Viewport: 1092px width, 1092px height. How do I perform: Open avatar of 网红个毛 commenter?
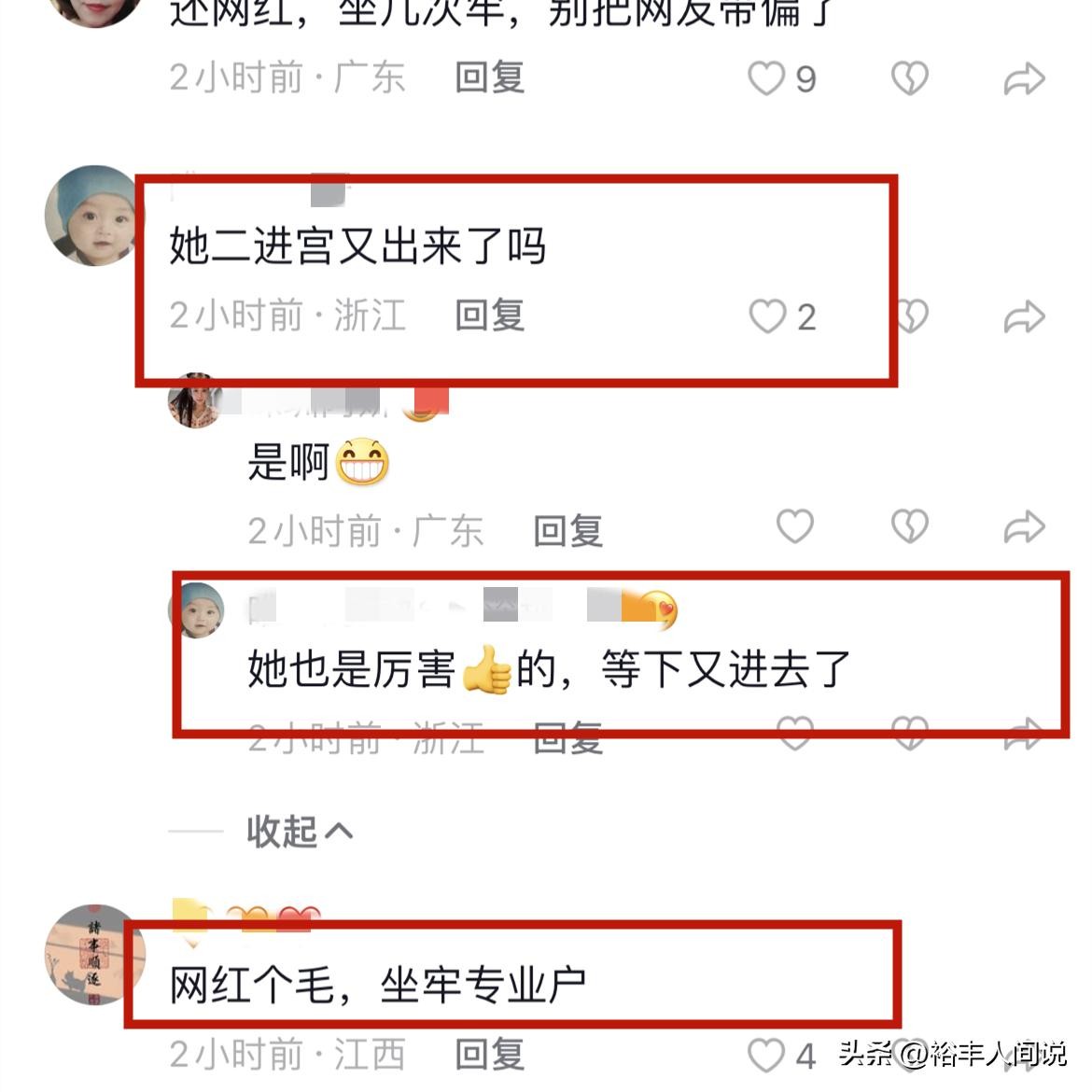coord(93,954)
